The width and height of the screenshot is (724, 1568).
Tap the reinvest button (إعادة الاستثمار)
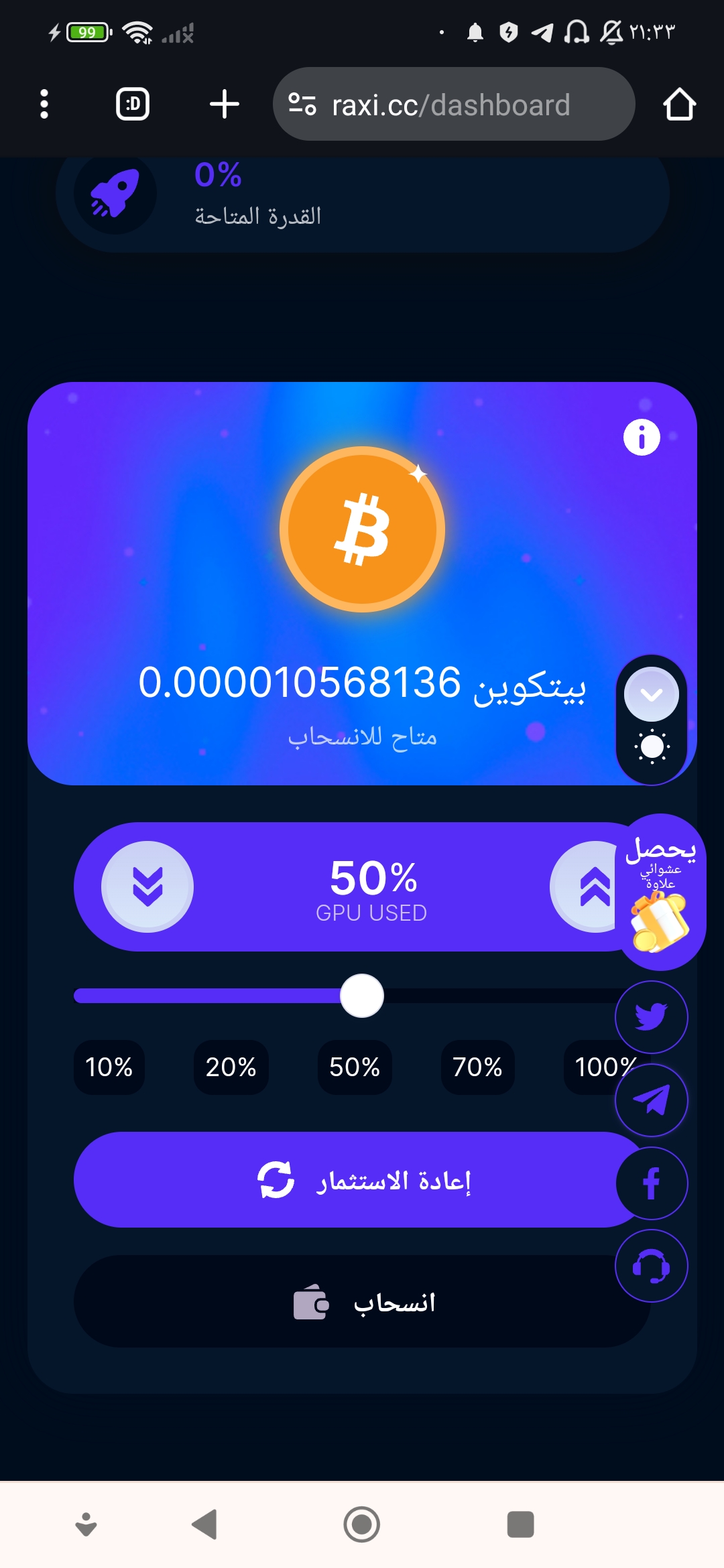coord(362,1179)
